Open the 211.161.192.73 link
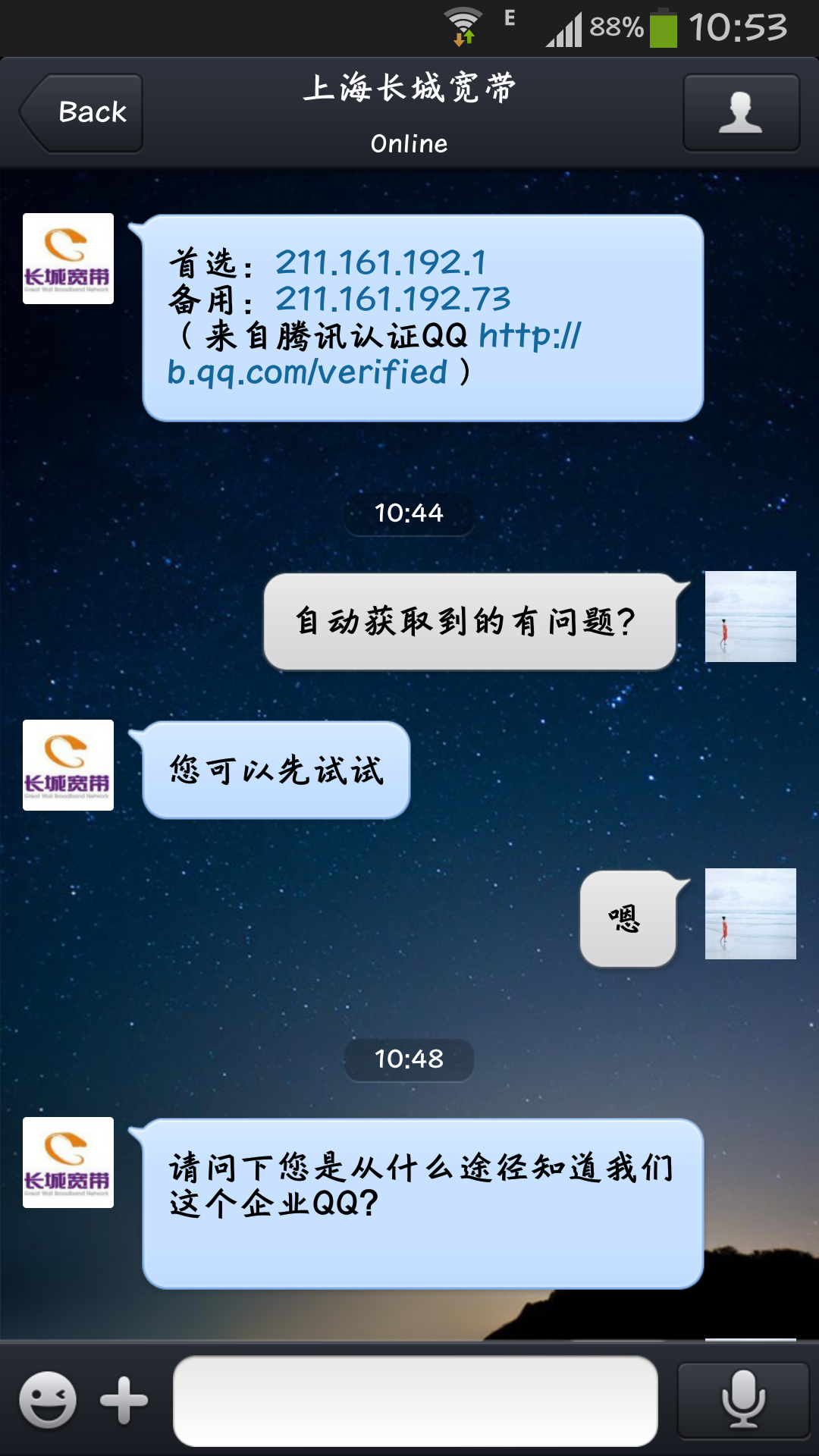 393,299
